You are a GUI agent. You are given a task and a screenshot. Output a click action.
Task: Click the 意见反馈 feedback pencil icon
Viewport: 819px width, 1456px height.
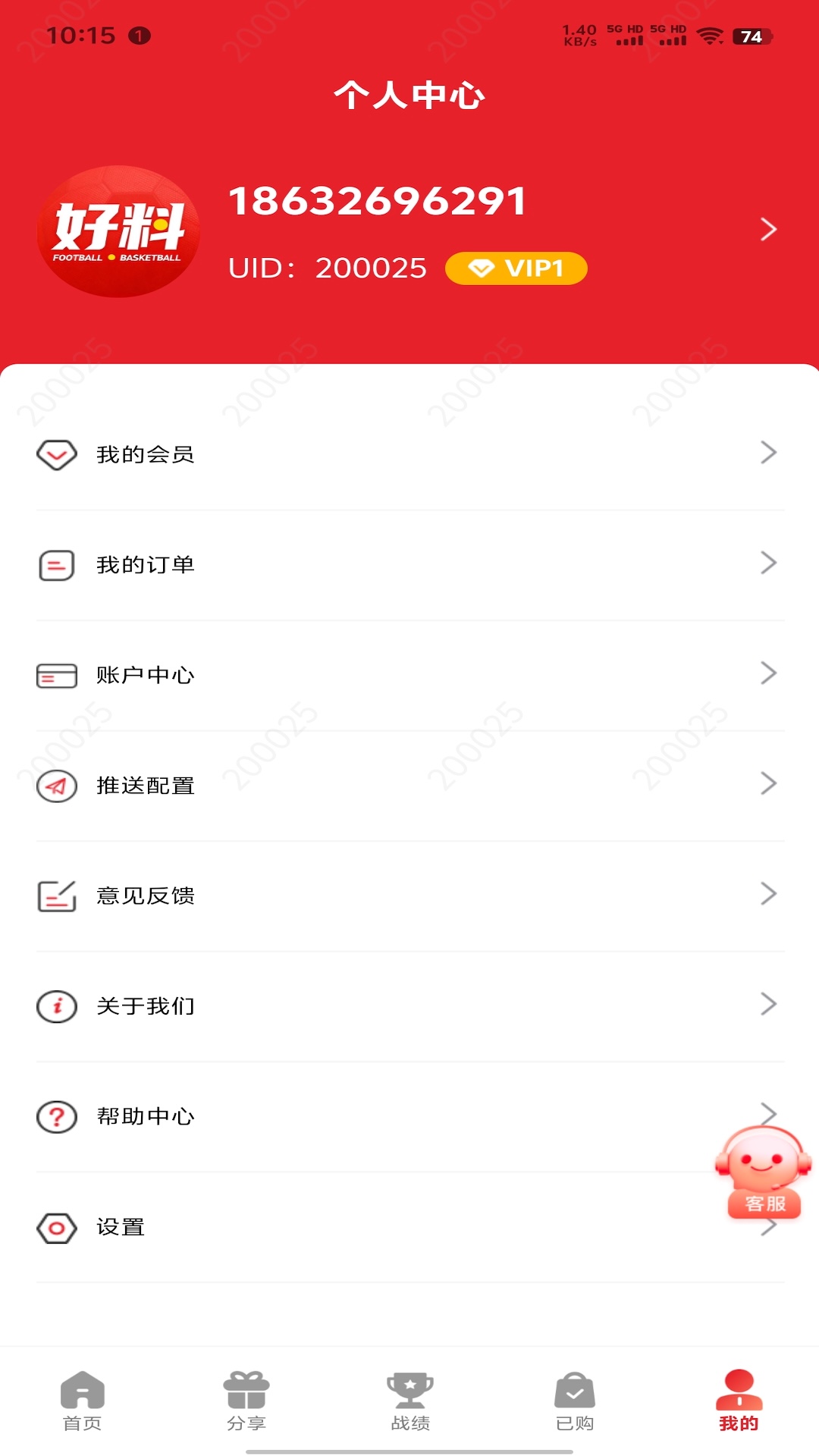click(55, 895)
